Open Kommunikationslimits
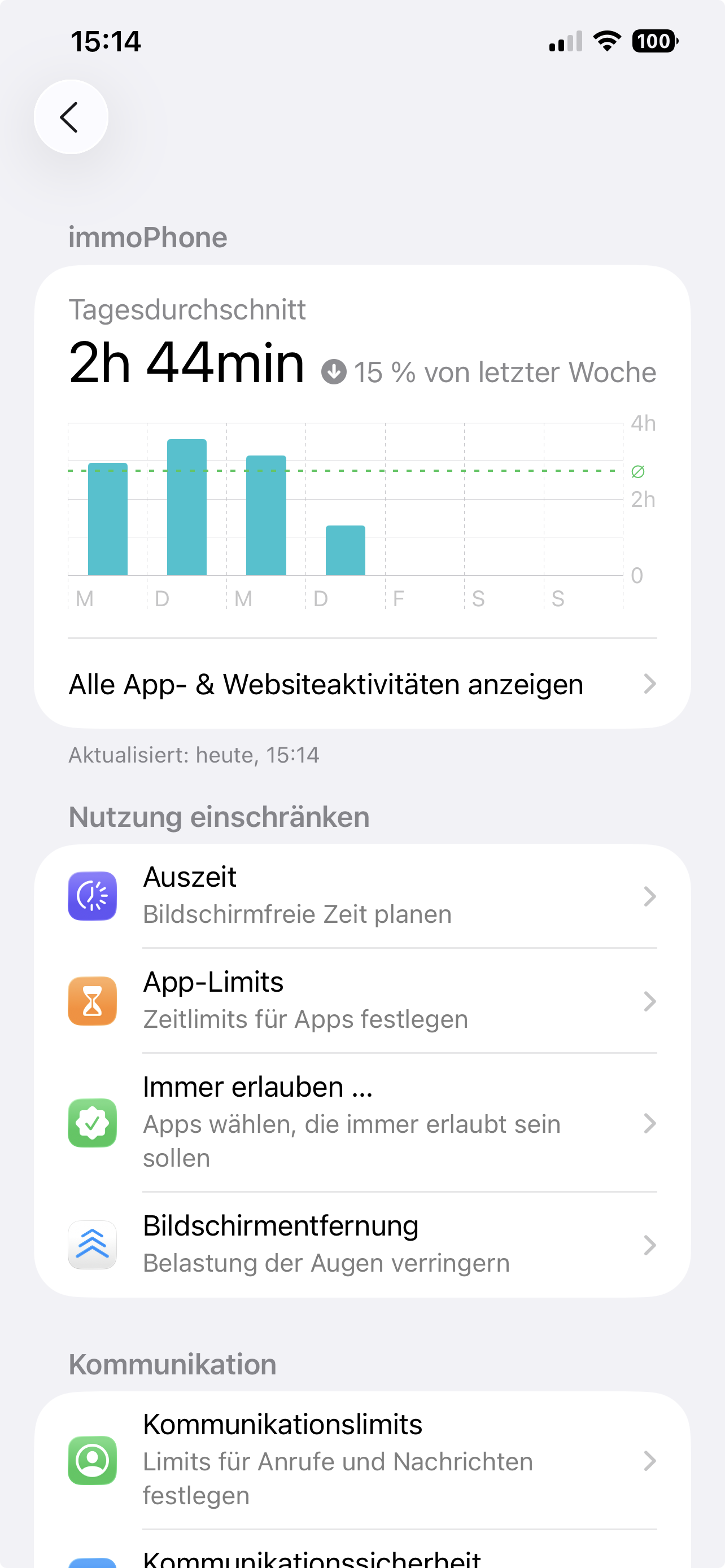725x1568 pixels. coord(362,1460)
